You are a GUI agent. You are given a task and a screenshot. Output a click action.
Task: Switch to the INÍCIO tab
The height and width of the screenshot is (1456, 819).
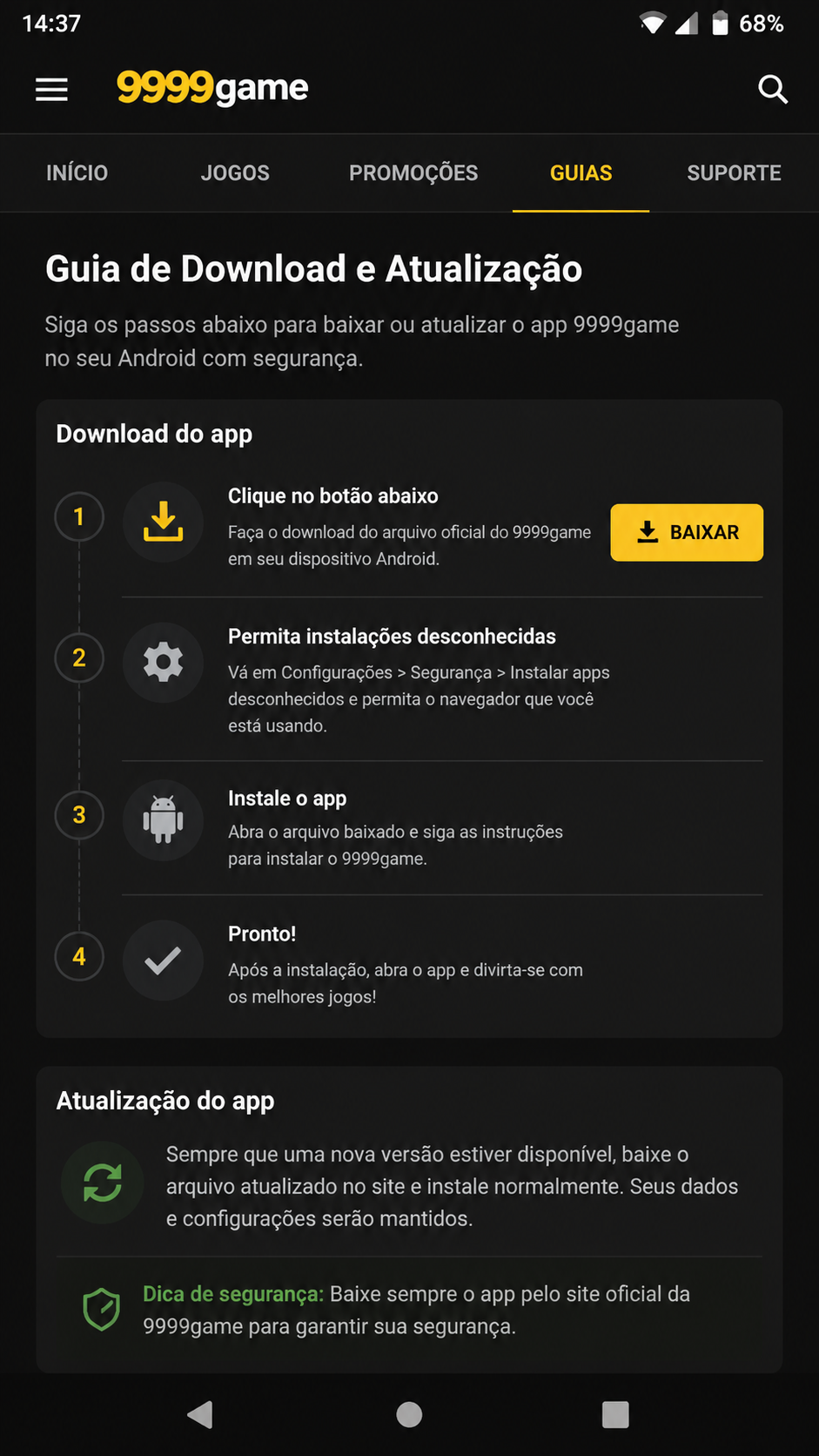pos(77,172)
